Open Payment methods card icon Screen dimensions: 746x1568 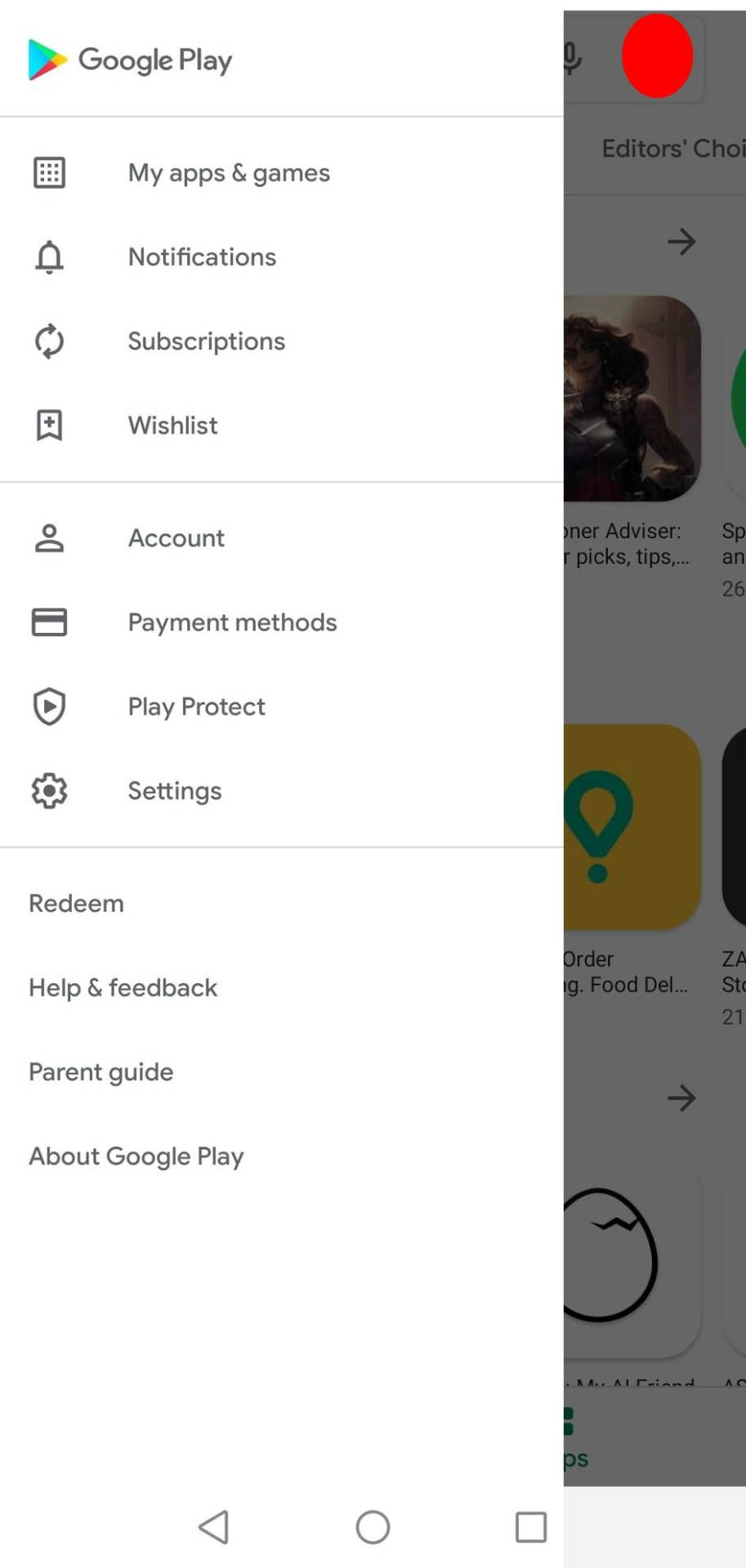tap(49, 621)
